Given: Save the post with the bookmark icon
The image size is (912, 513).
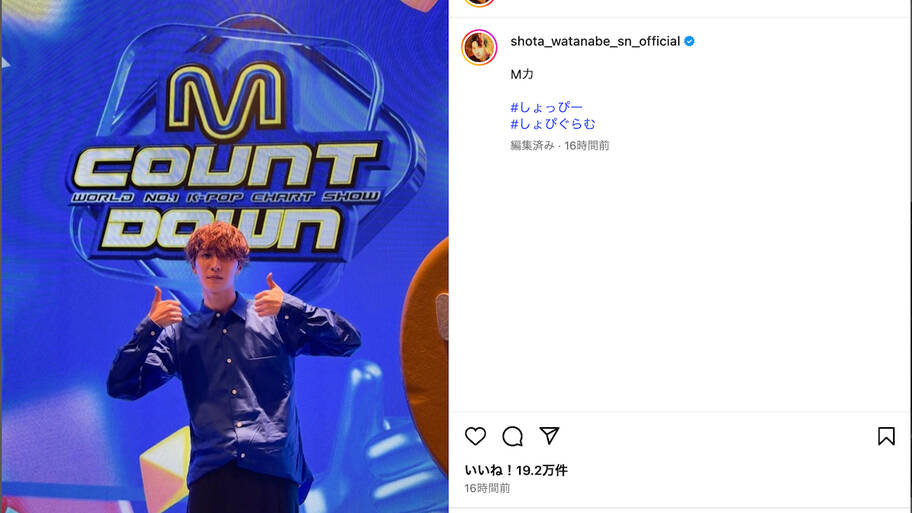Looking at the screenshot, I should click(x=886, y=436).
